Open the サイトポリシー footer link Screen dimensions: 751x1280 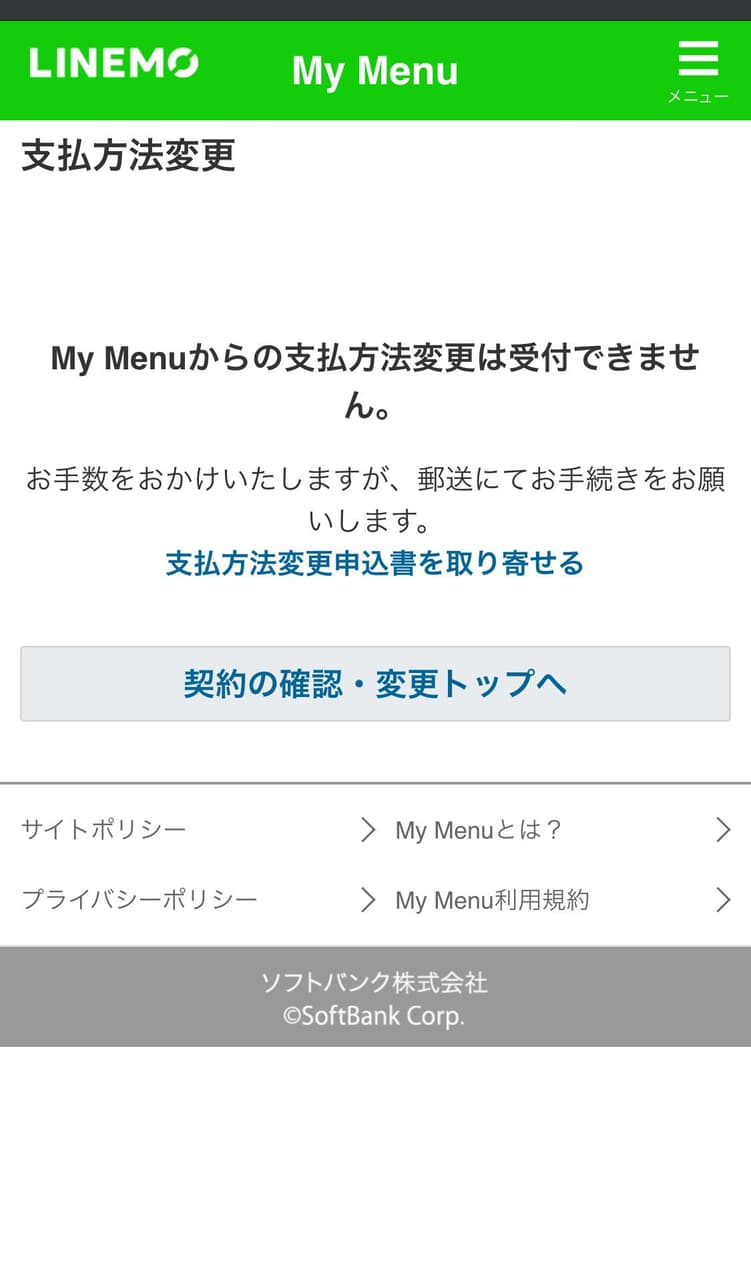[101, 829]
